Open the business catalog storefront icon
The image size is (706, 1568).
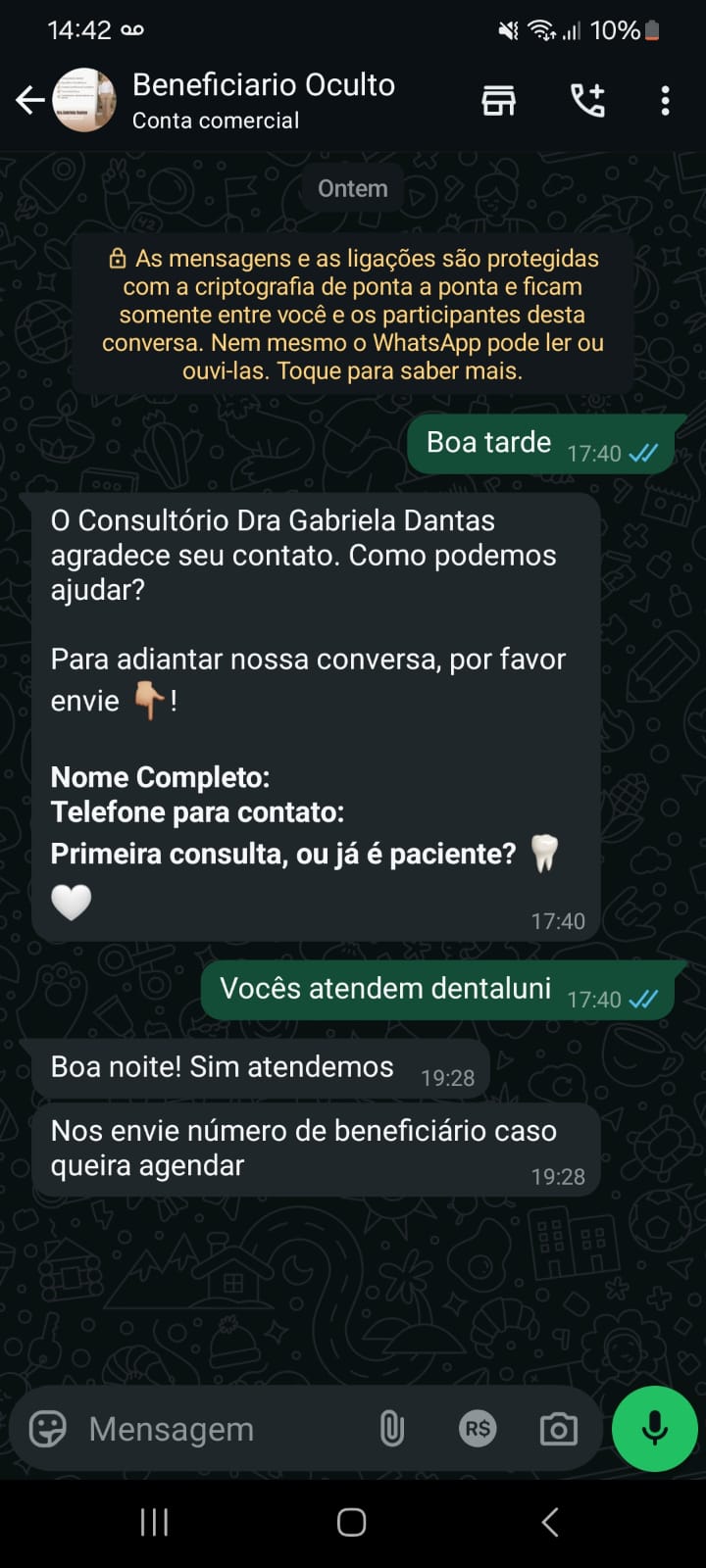pyautogui.click(x=498, y=100)
